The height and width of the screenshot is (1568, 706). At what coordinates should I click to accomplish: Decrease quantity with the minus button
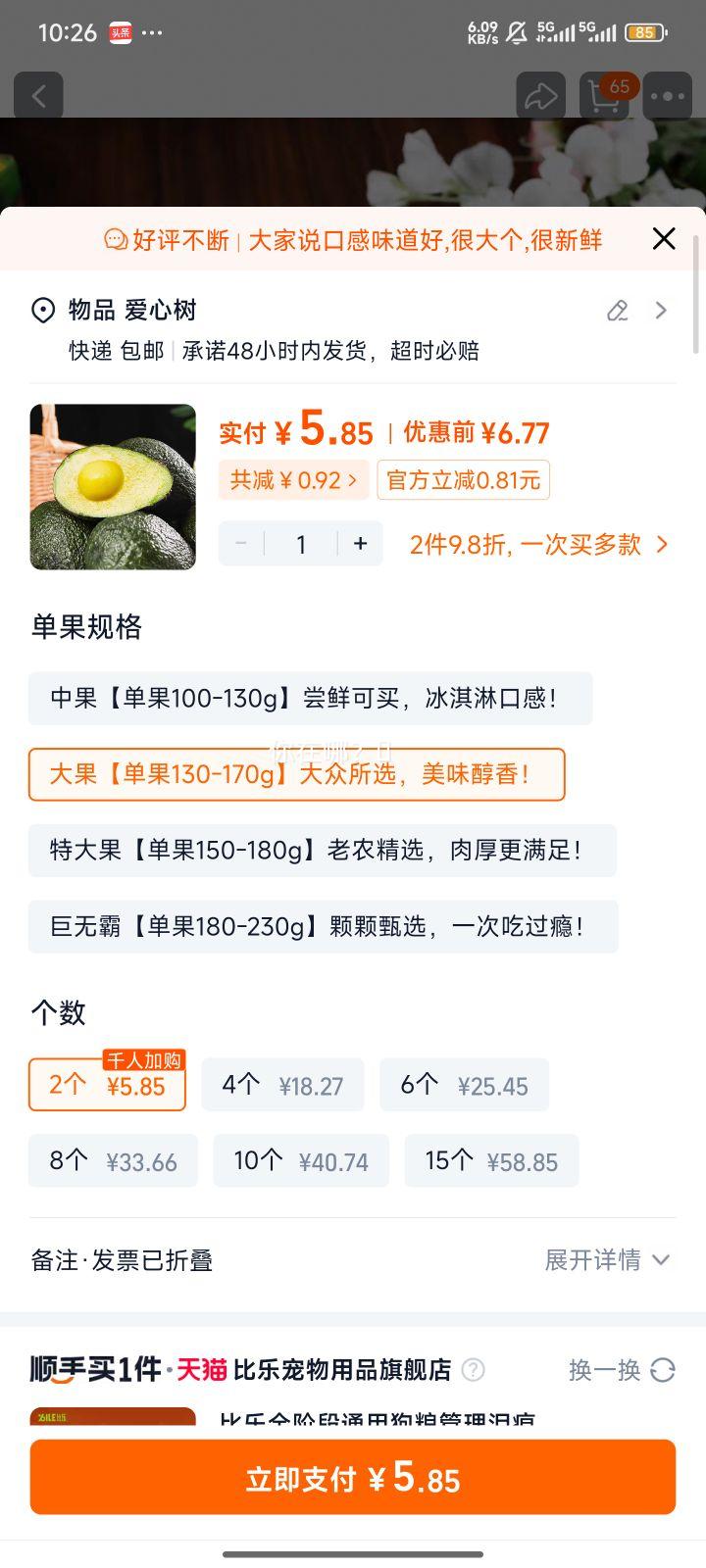pyautogui.click(x=241, y=543)
